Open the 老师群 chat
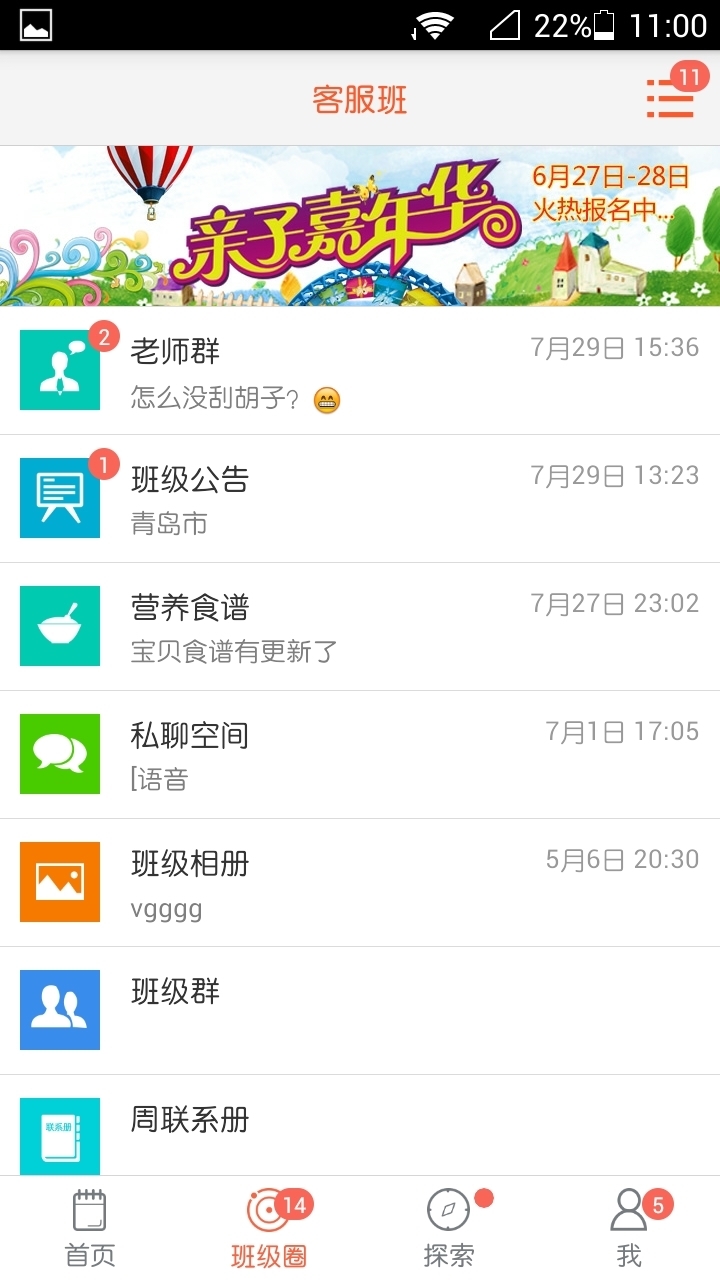The height and width of the screenshot is (1280, 720). click(360, 371)
